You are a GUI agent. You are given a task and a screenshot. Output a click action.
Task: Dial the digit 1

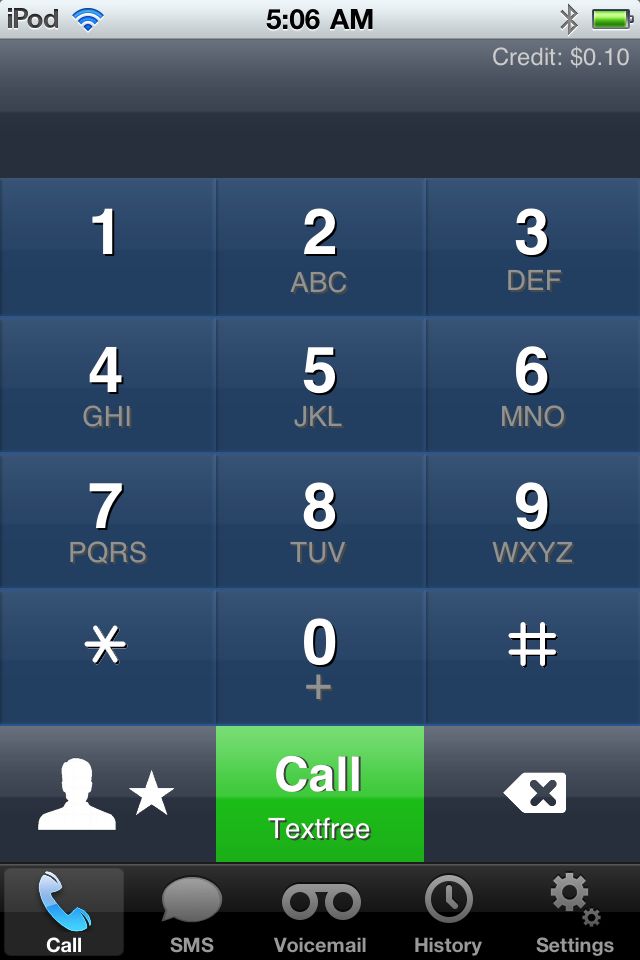coord(107,247)
